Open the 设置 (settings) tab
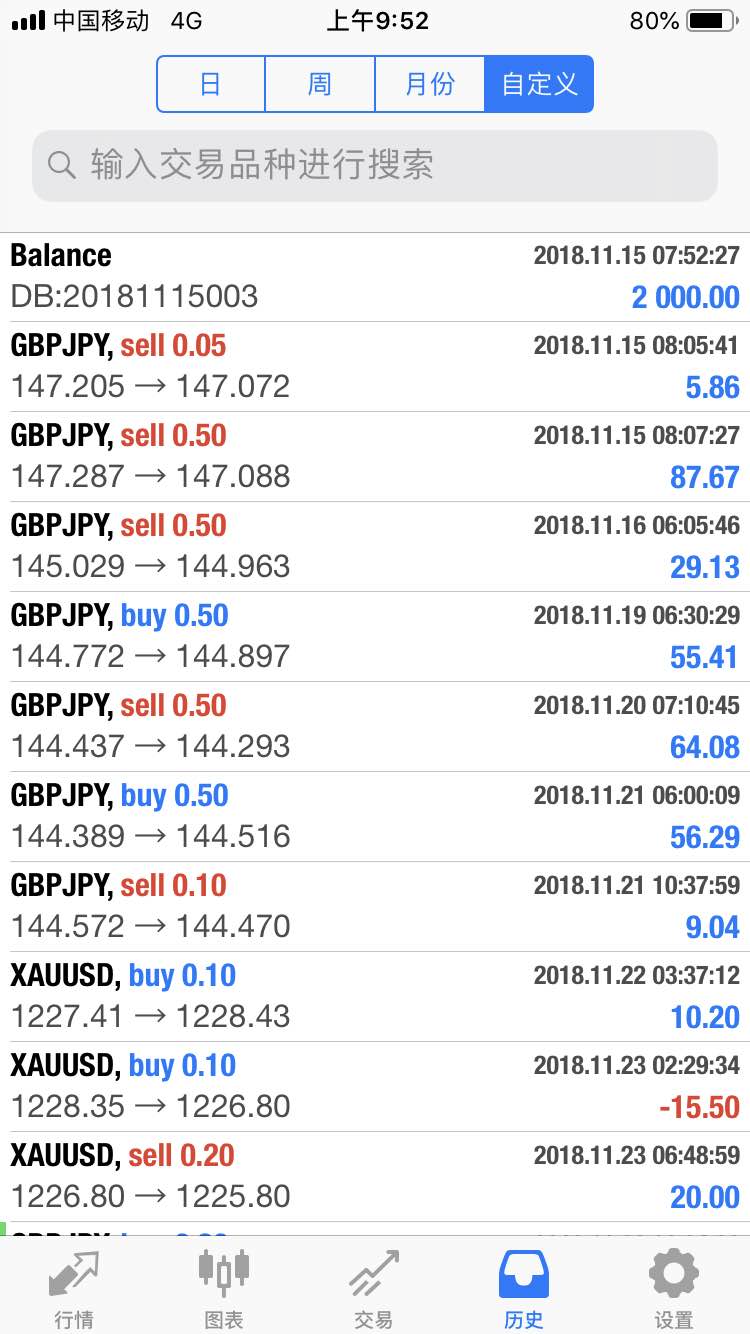Image resolution: width=750 pixels, height=1334 pixels. (674, 1286)
